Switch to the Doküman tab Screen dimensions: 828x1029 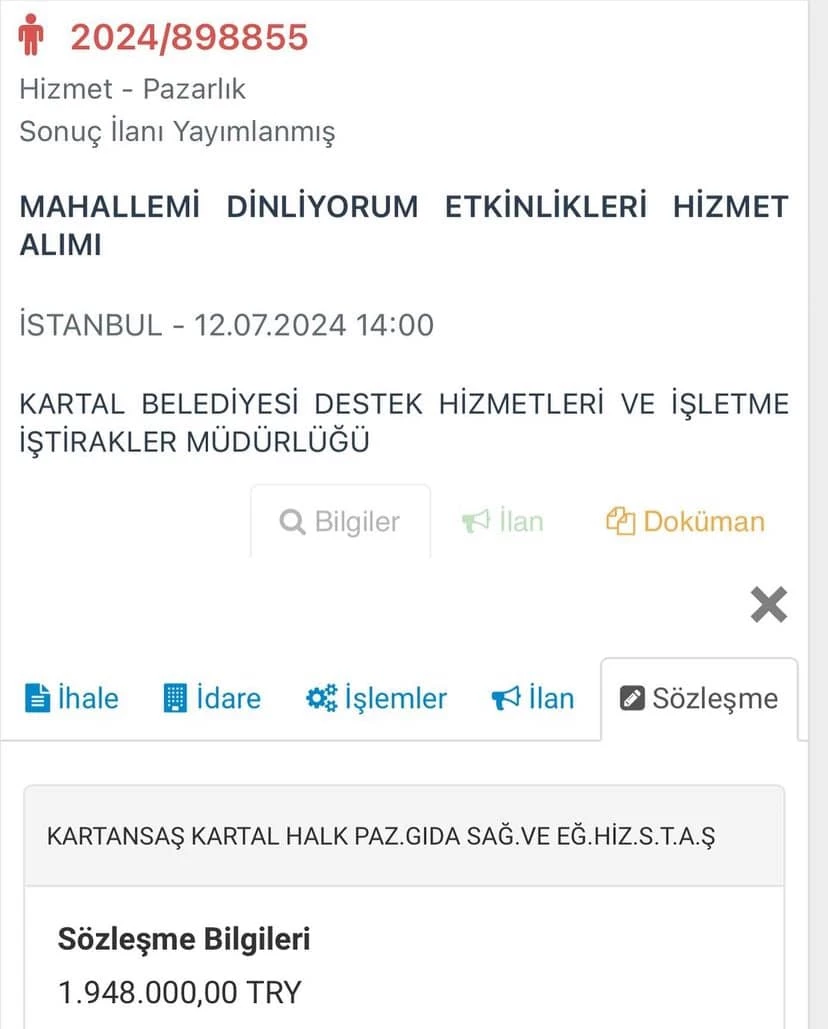(686, 522)
